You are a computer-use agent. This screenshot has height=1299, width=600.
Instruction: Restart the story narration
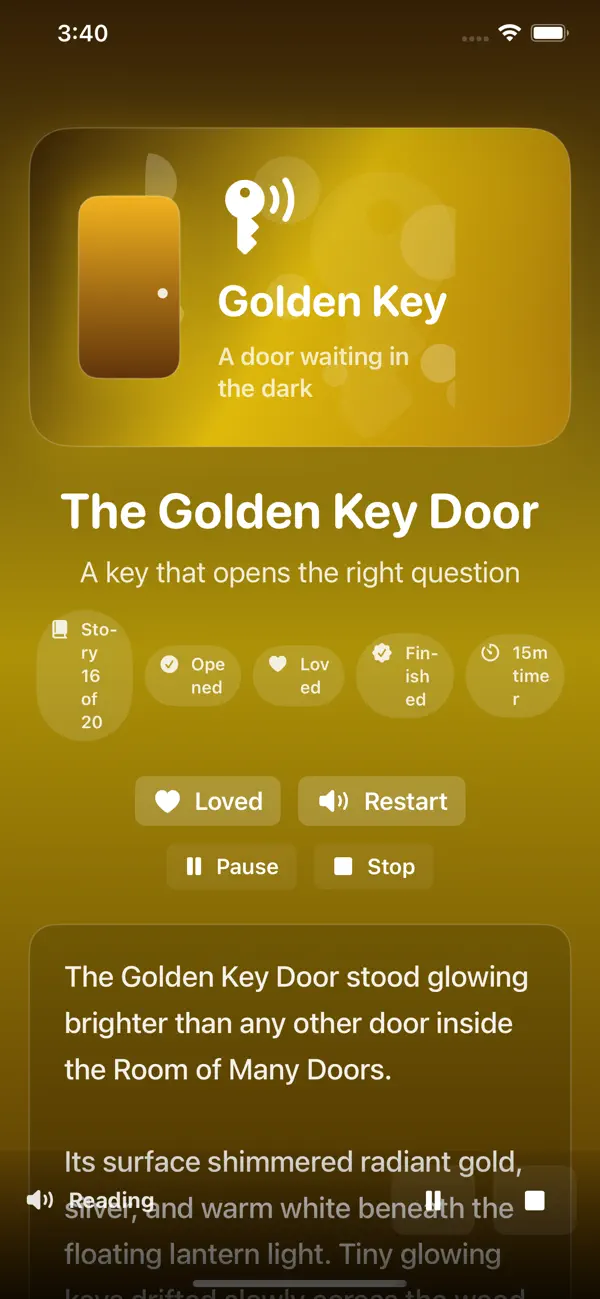tap(382, 801)
